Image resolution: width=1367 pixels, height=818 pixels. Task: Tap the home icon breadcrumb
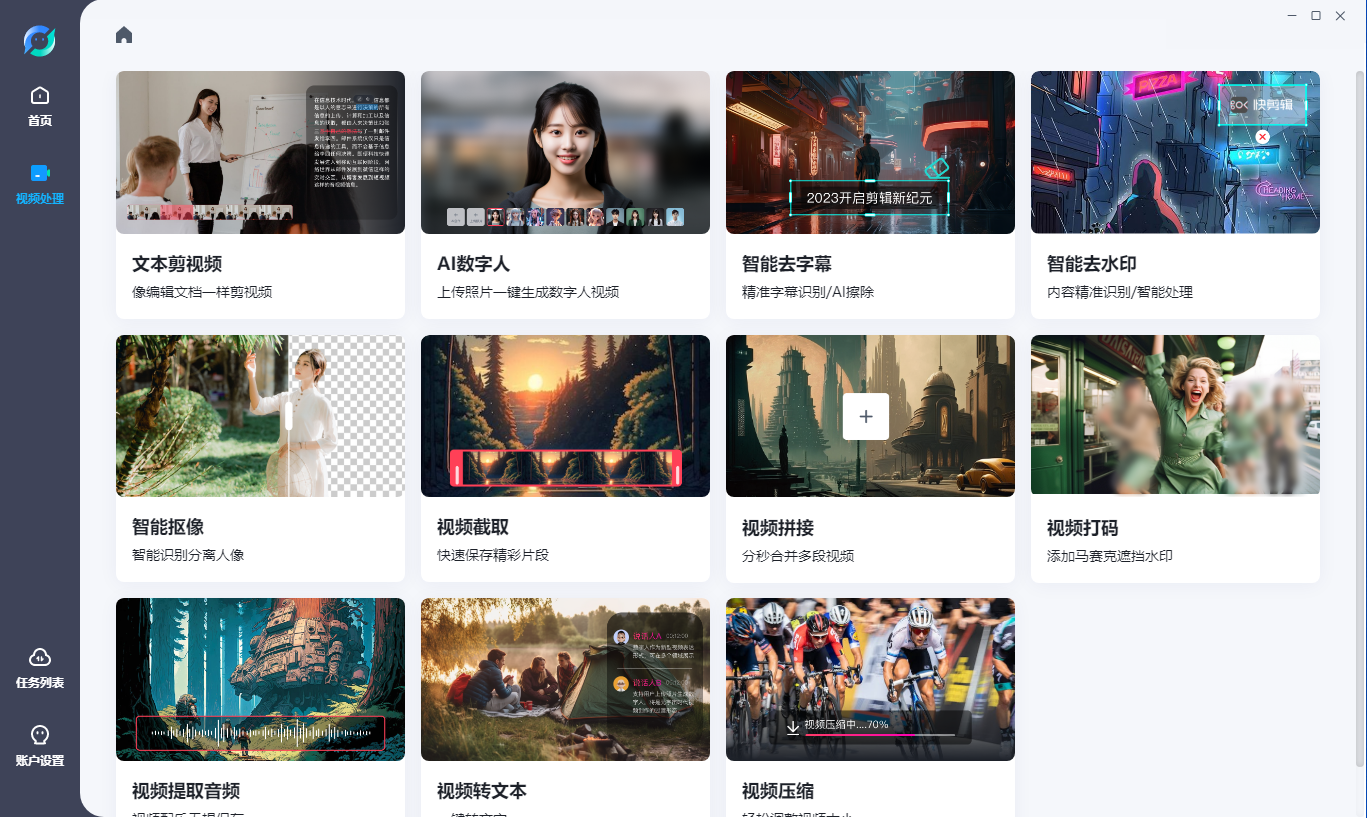[x=124, y=36]
